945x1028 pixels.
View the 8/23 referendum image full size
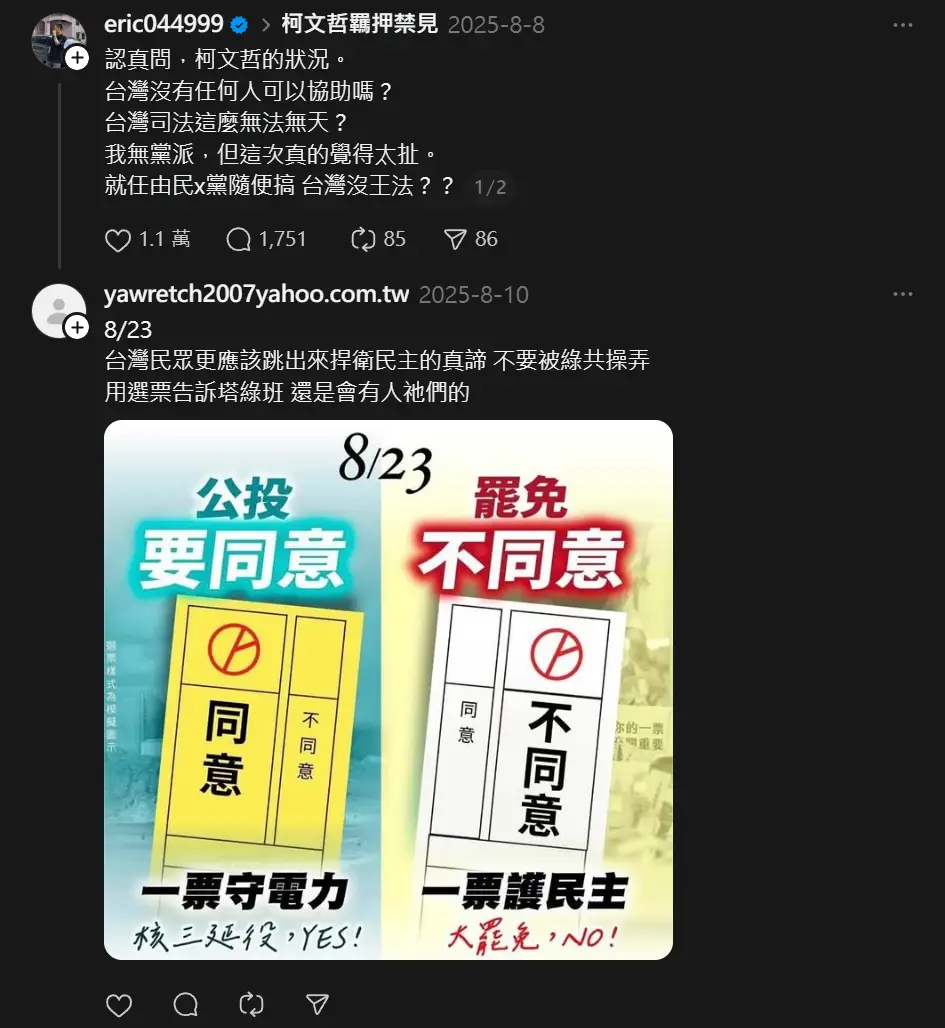(x=388, y=690)
